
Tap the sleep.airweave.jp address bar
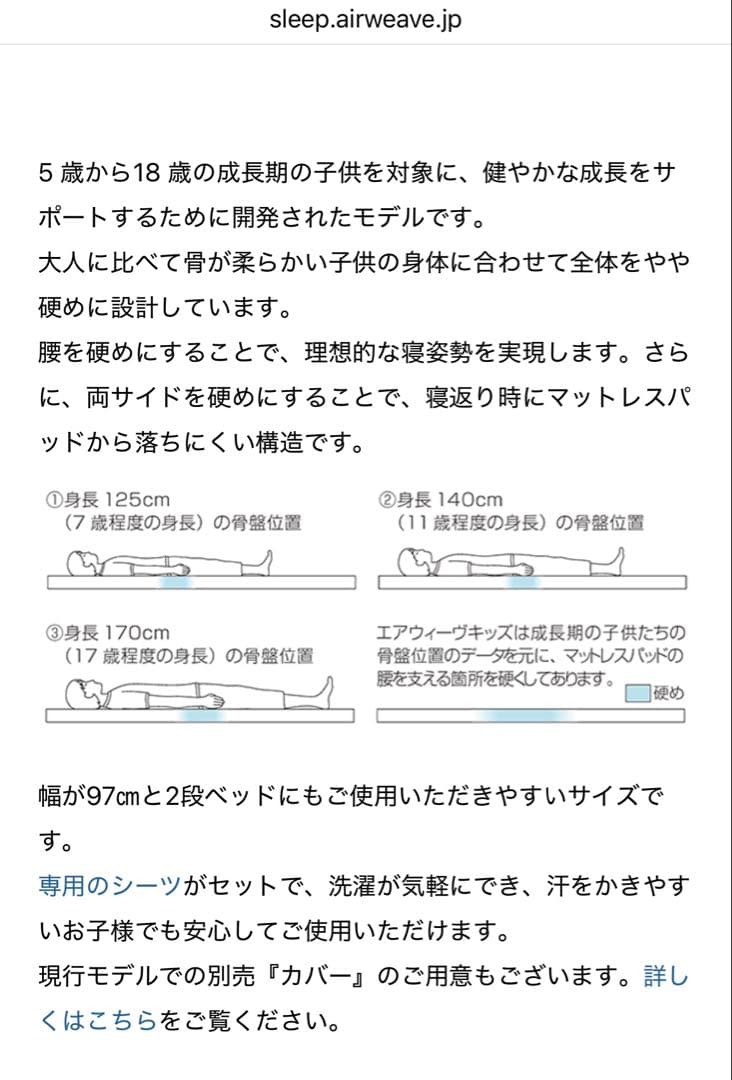click(x=366, y=20)
